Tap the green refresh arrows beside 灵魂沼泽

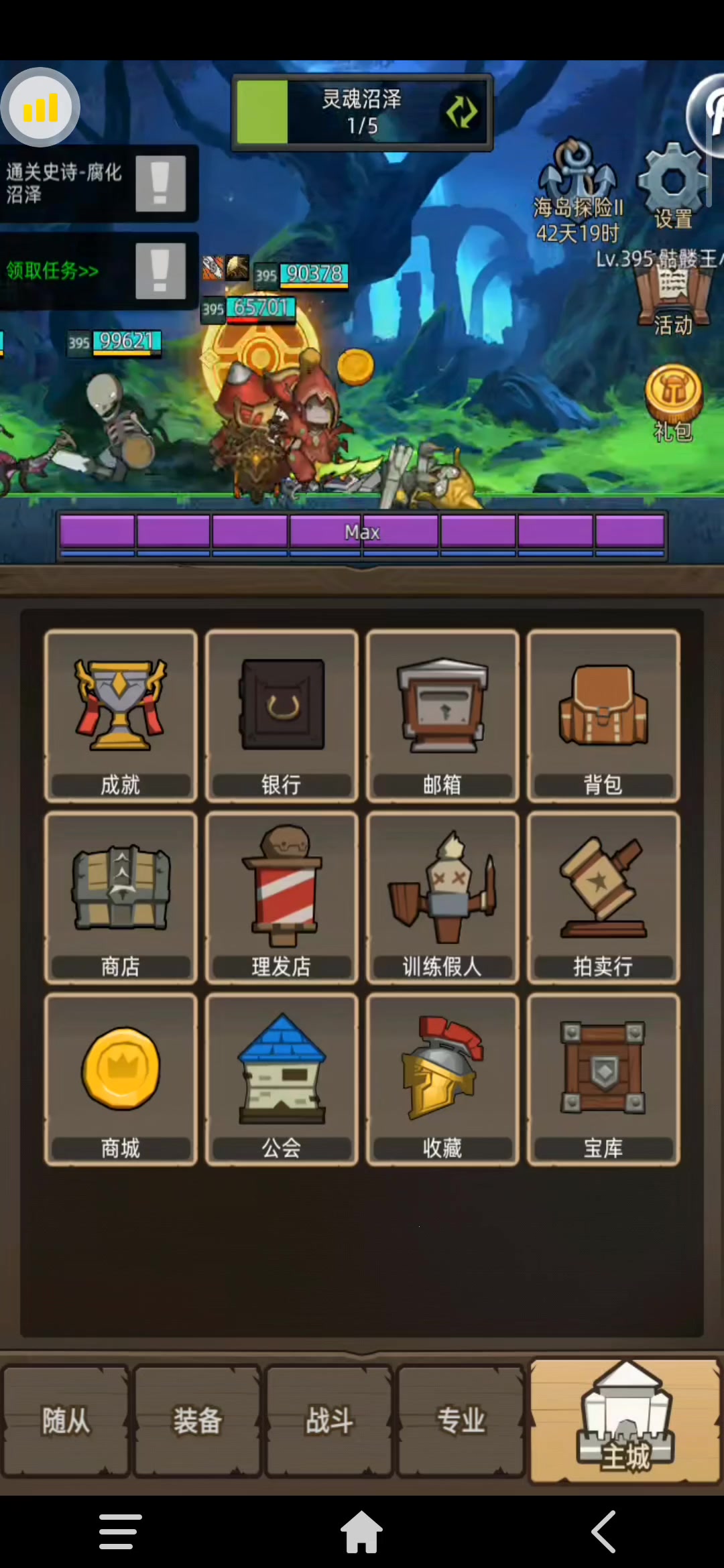[x=462, y=112]
